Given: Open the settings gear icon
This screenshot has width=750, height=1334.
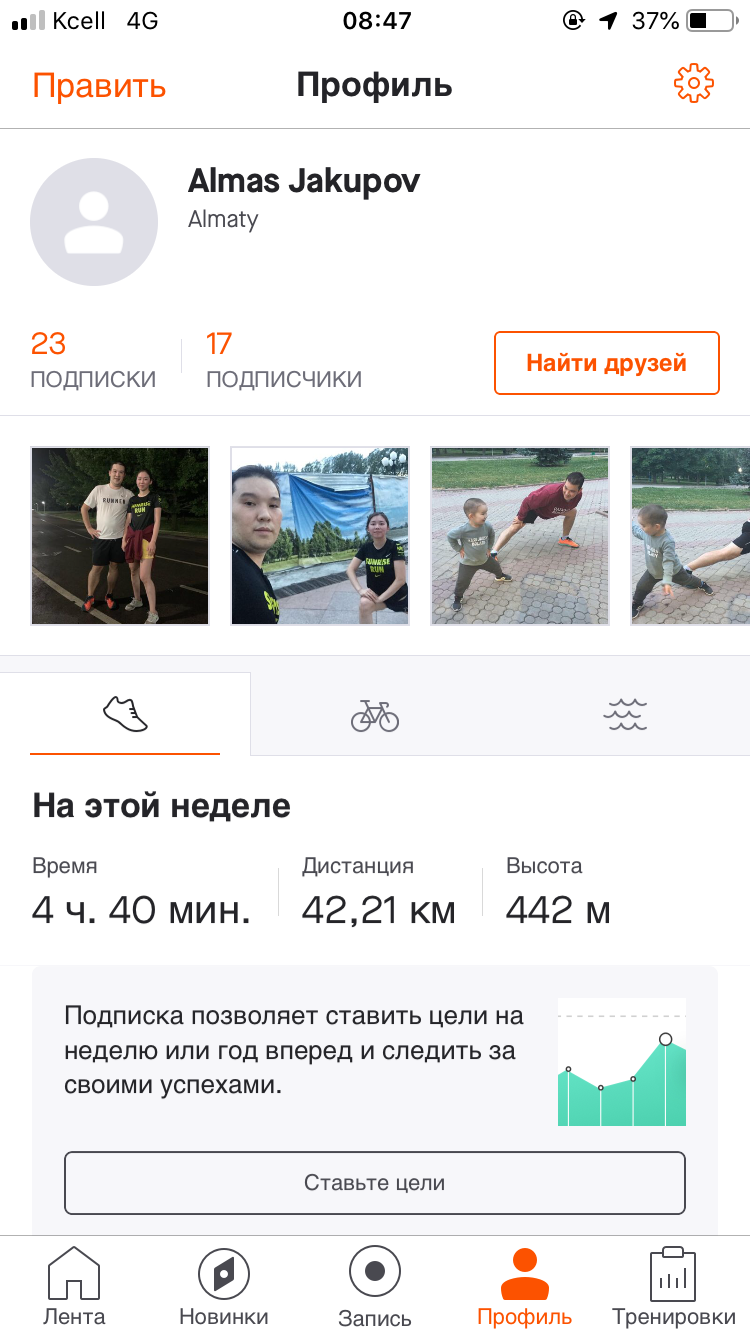Looking at the screenshot, I should coord(693,84).
